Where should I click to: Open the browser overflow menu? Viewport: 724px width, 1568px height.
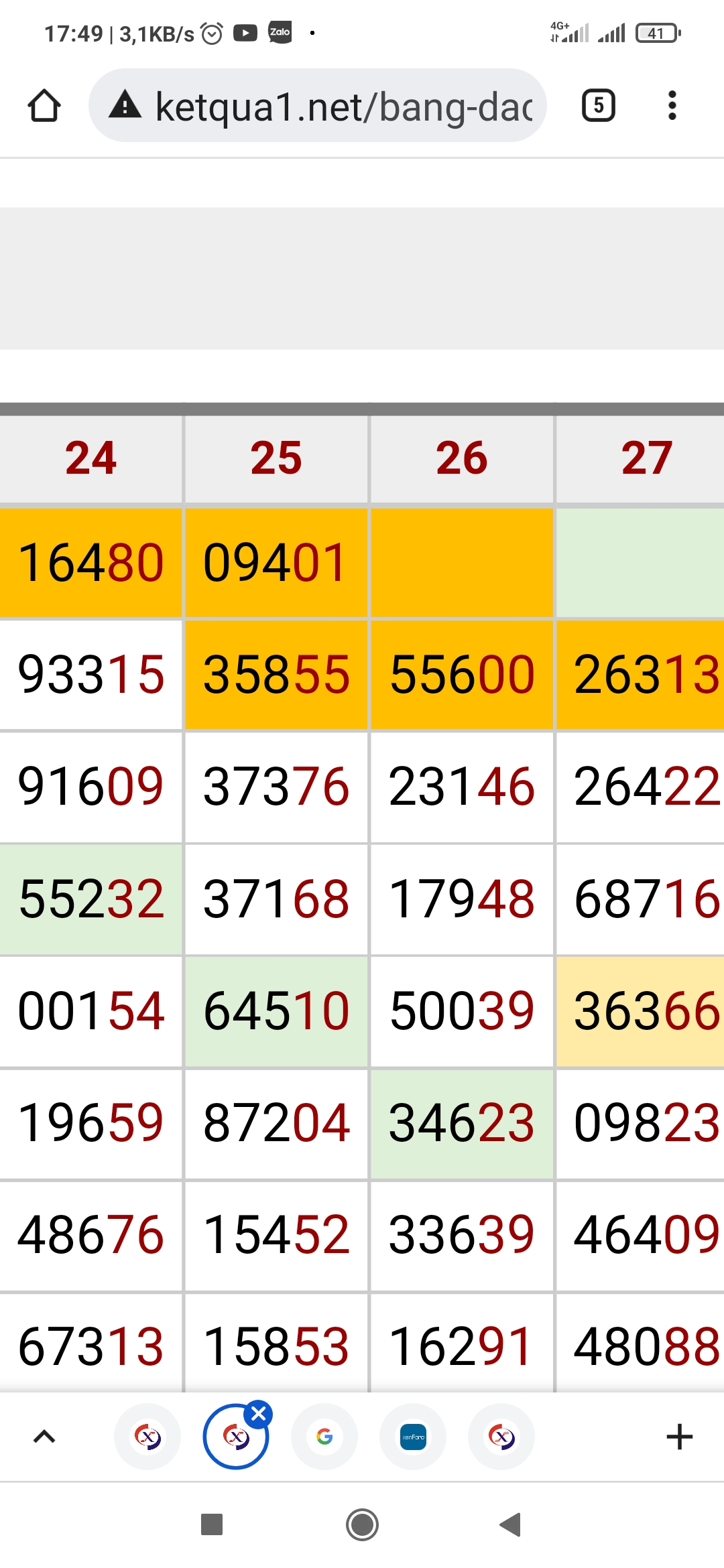click(x=672, y=106)
